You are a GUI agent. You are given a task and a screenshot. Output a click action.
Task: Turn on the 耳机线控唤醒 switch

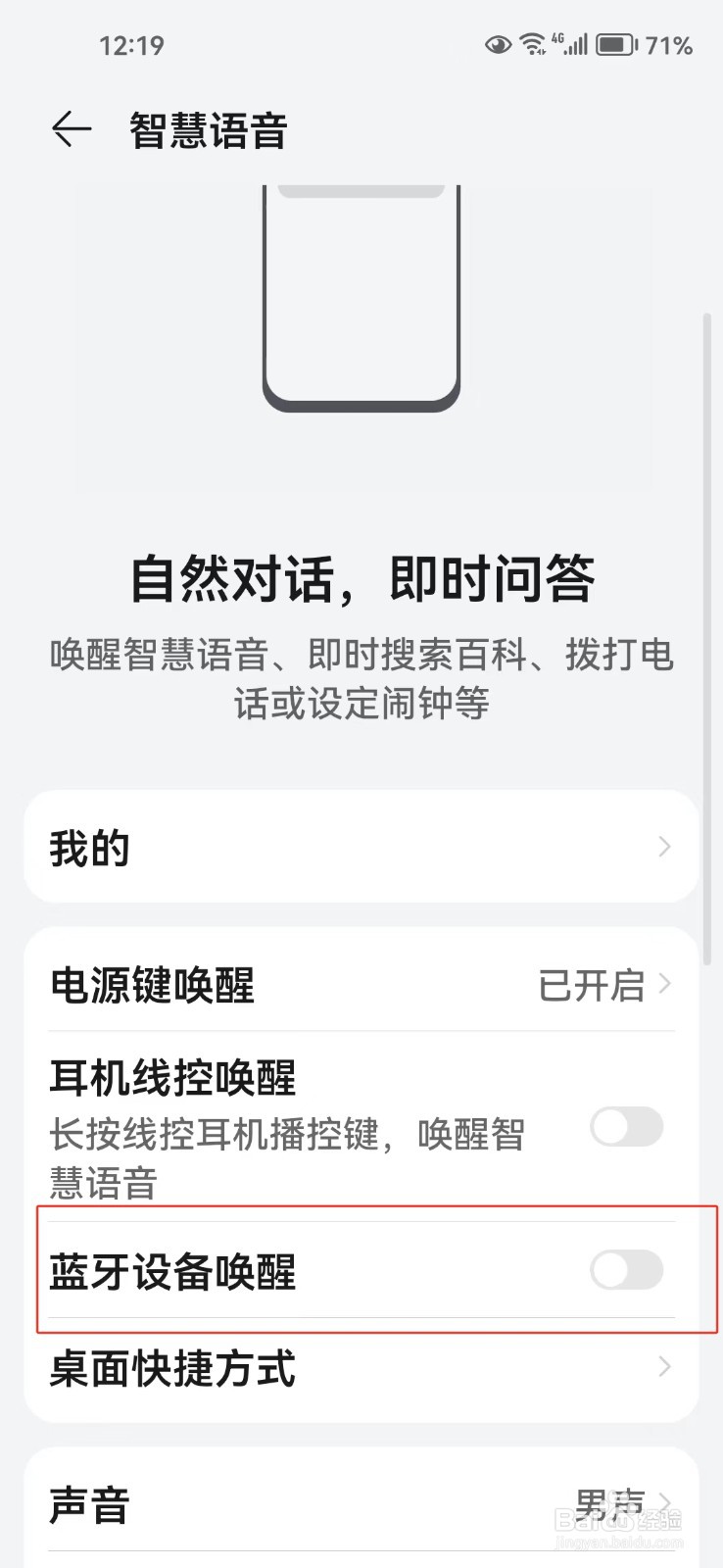pyautogui.click(x=626, y=1127)
